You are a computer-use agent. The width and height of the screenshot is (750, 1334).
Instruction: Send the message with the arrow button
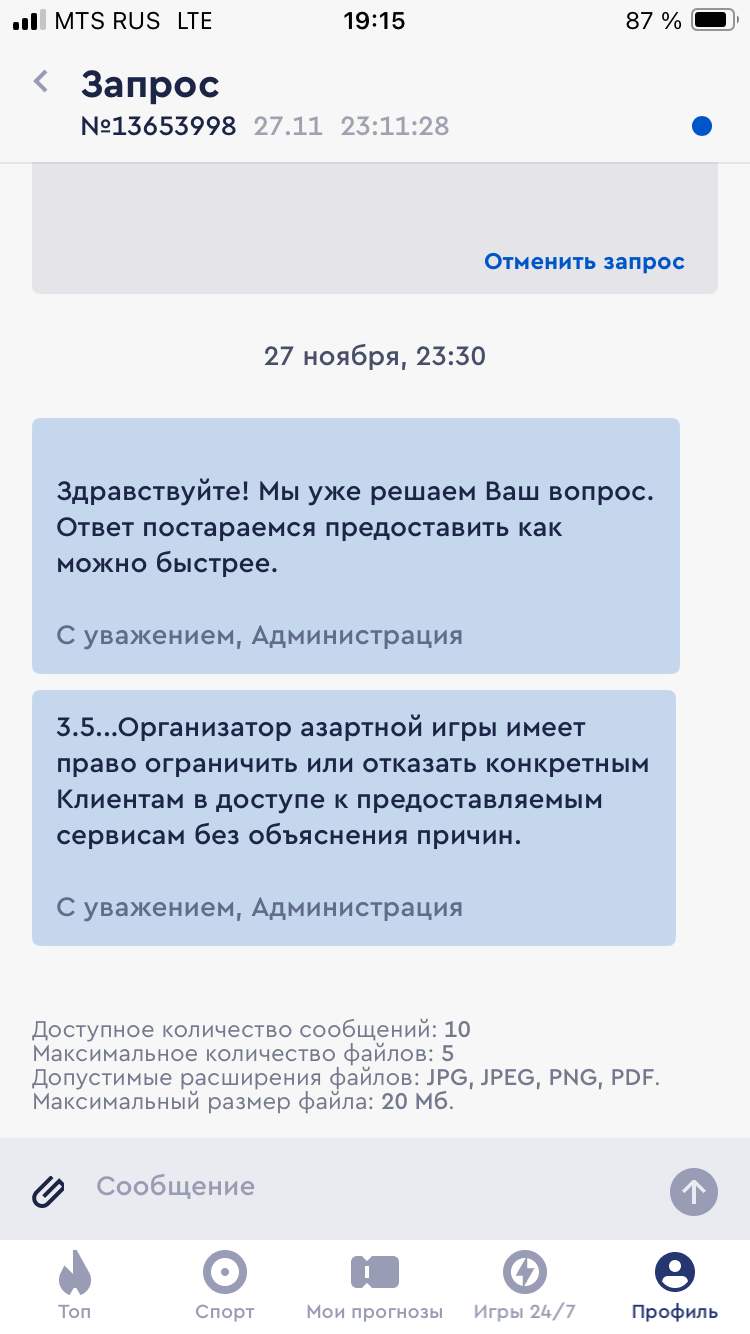click(694, 1192)
